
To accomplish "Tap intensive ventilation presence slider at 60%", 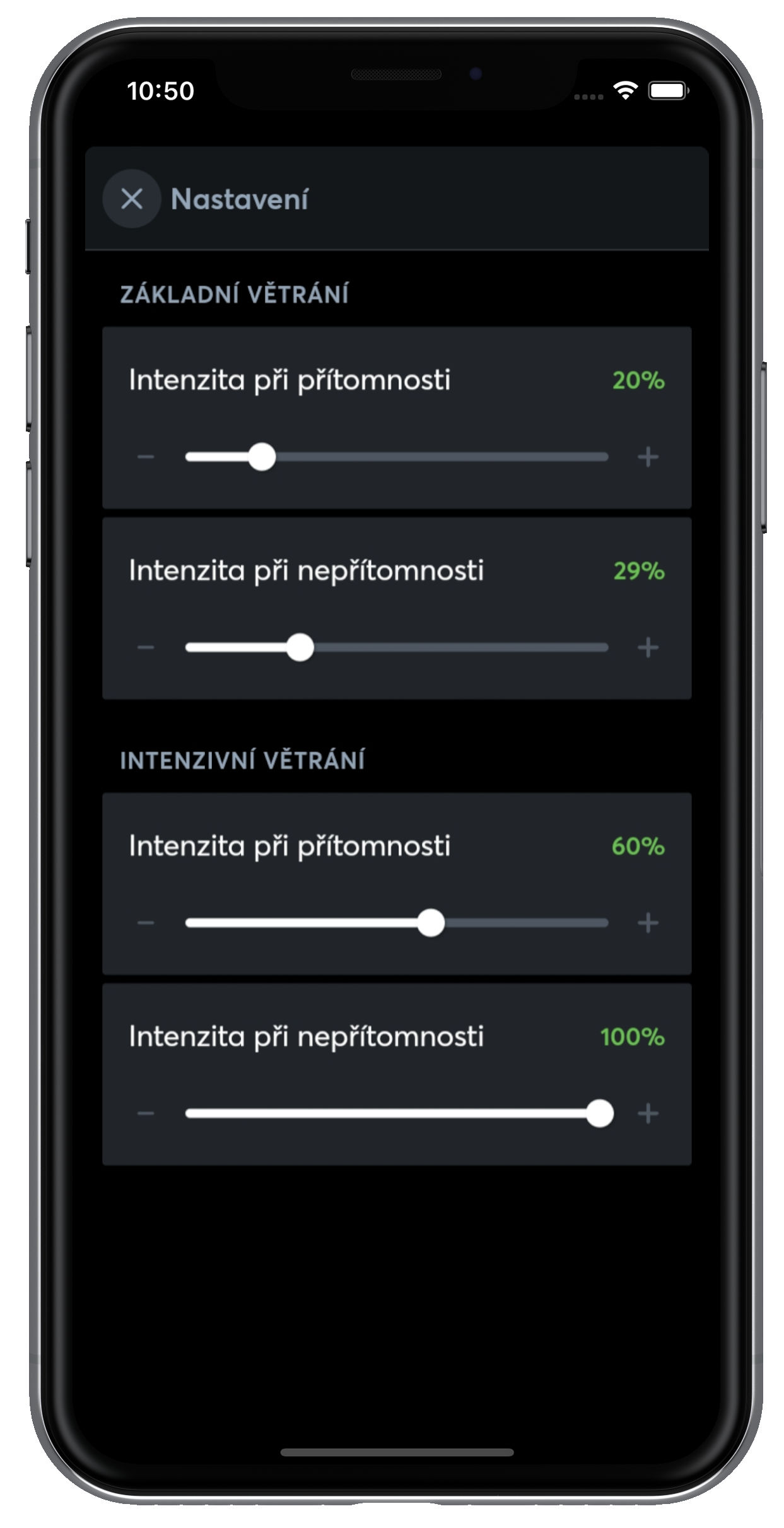I will click(431, 923).
